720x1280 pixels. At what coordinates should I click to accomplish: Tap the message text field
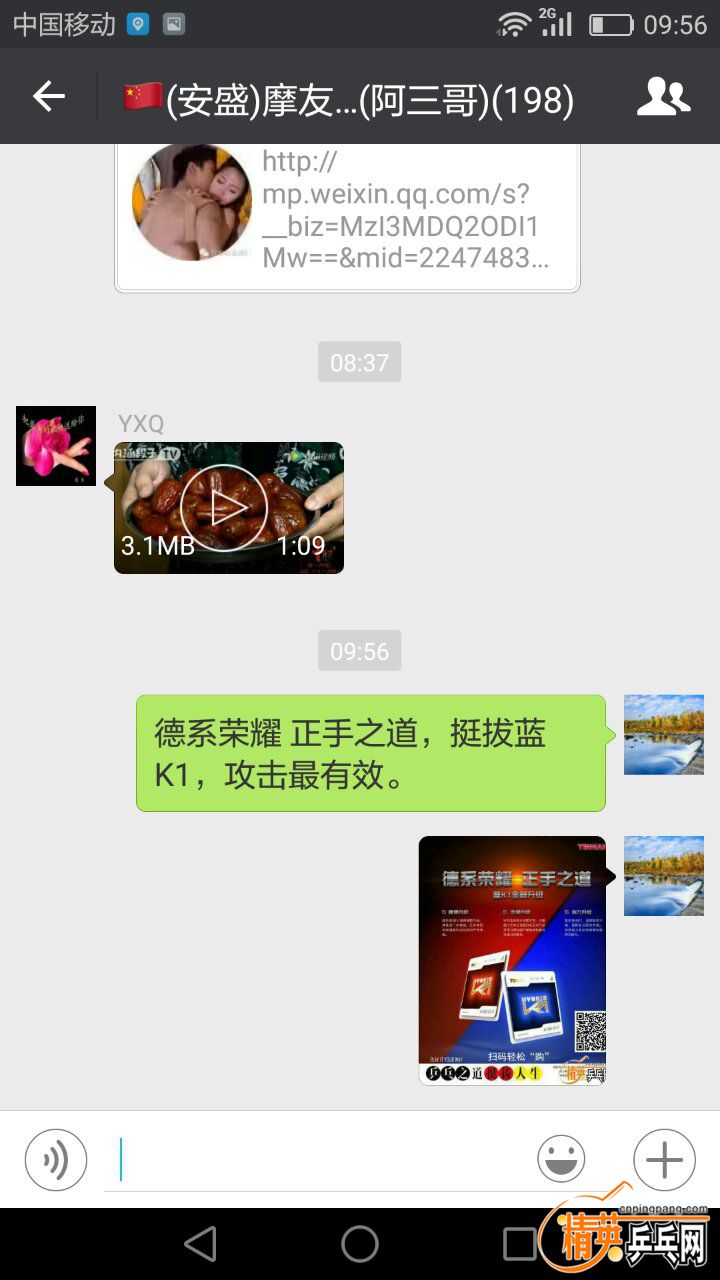[320, 1160]
